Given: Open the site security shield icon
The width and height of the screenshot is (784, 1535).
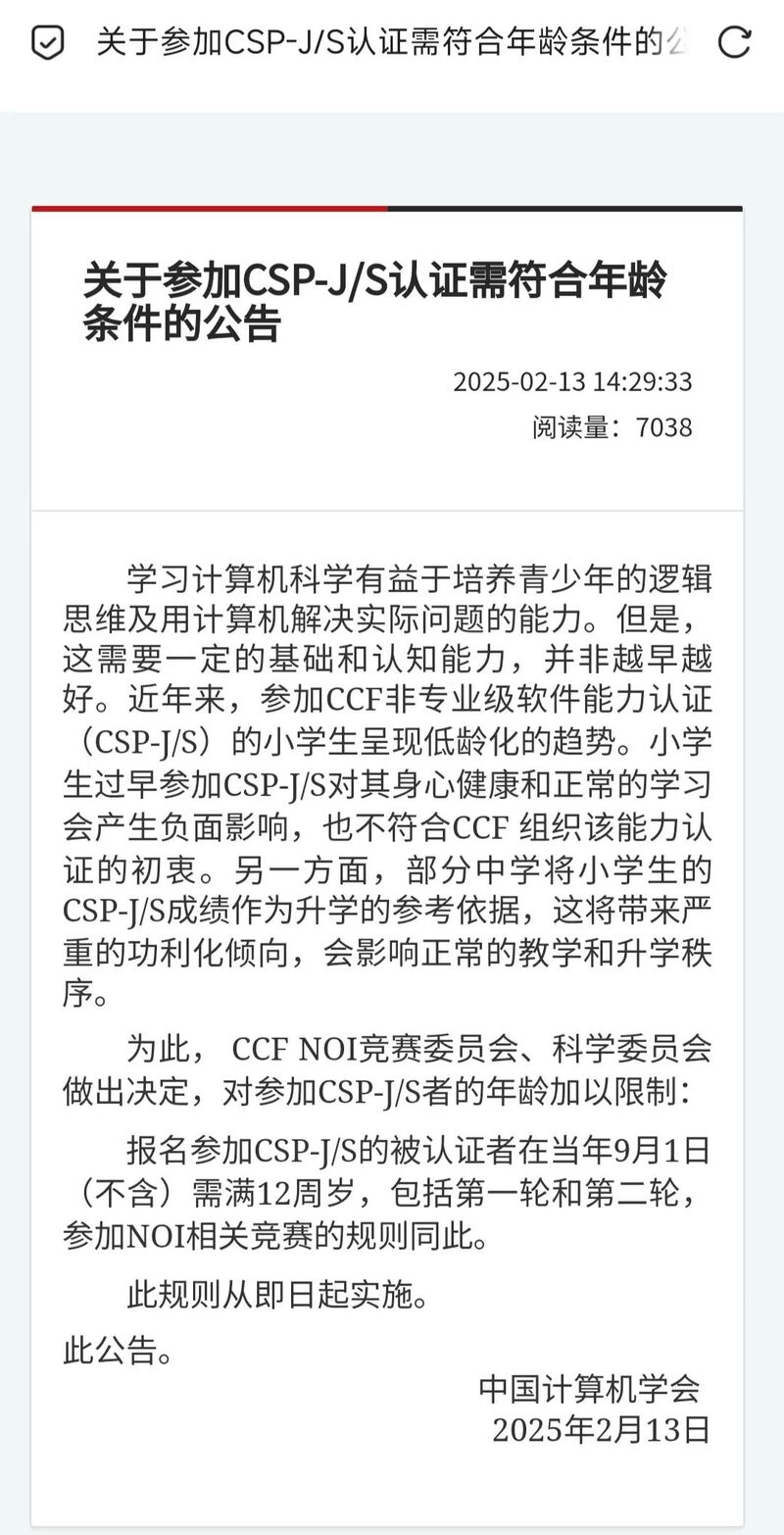Looking at the screenshot, I should pos(48,43).
